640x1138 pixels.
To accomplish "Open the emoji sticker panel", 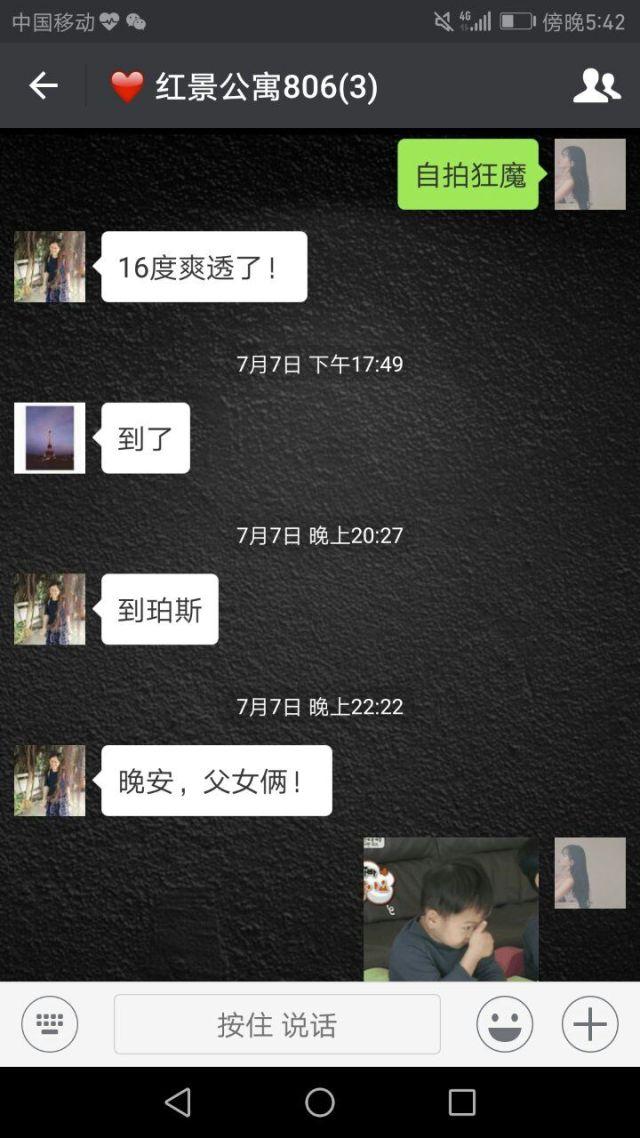I will click(504, 1024).
